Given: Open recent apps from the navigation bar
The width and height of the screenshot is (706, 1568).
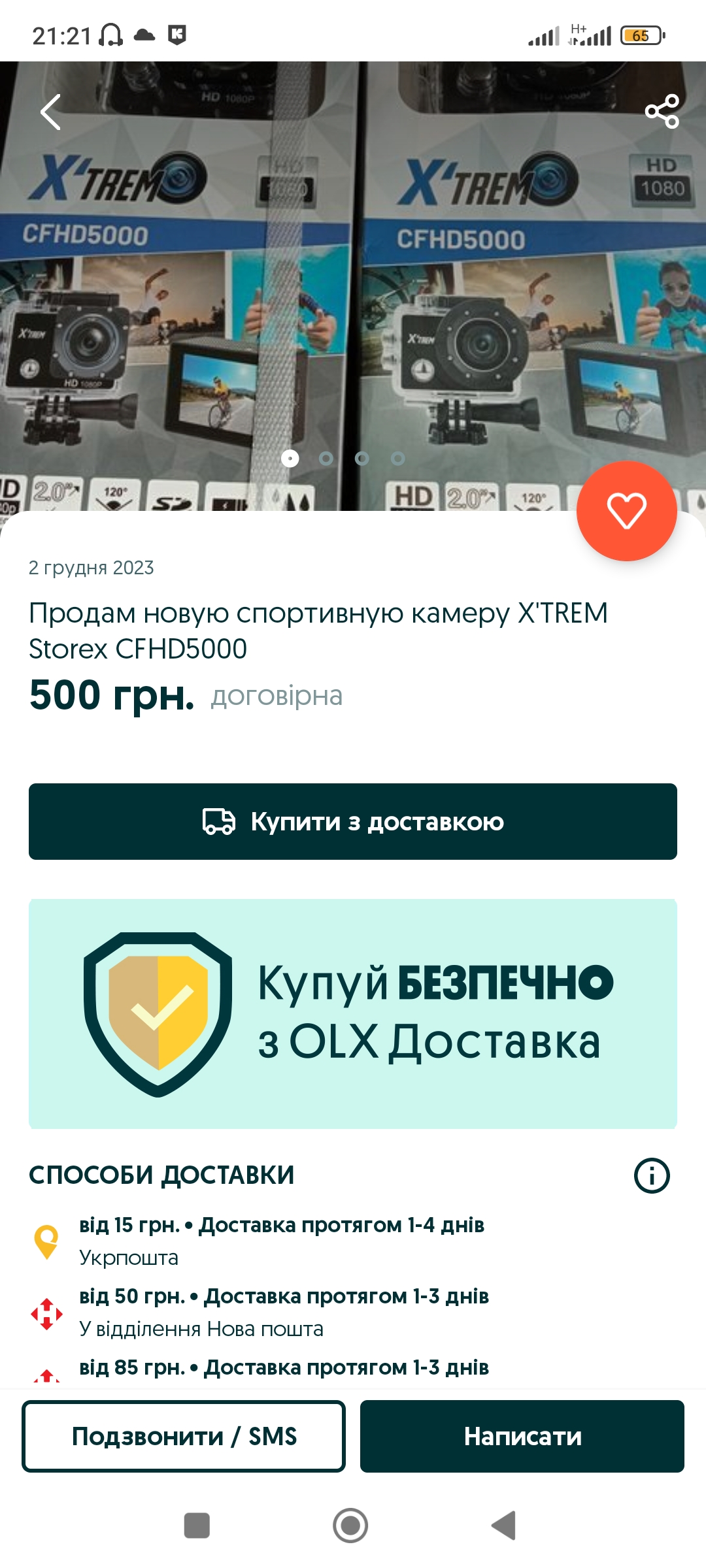Looking at the screenshot, I should point(197,1526).
